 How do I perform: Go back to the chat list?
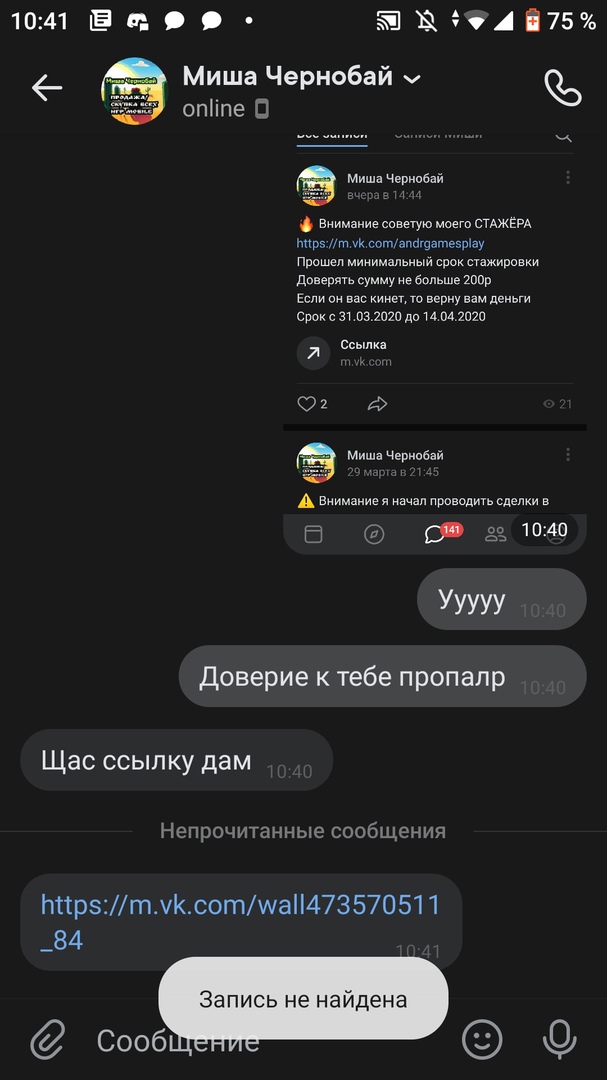click(x=46, y=88)
